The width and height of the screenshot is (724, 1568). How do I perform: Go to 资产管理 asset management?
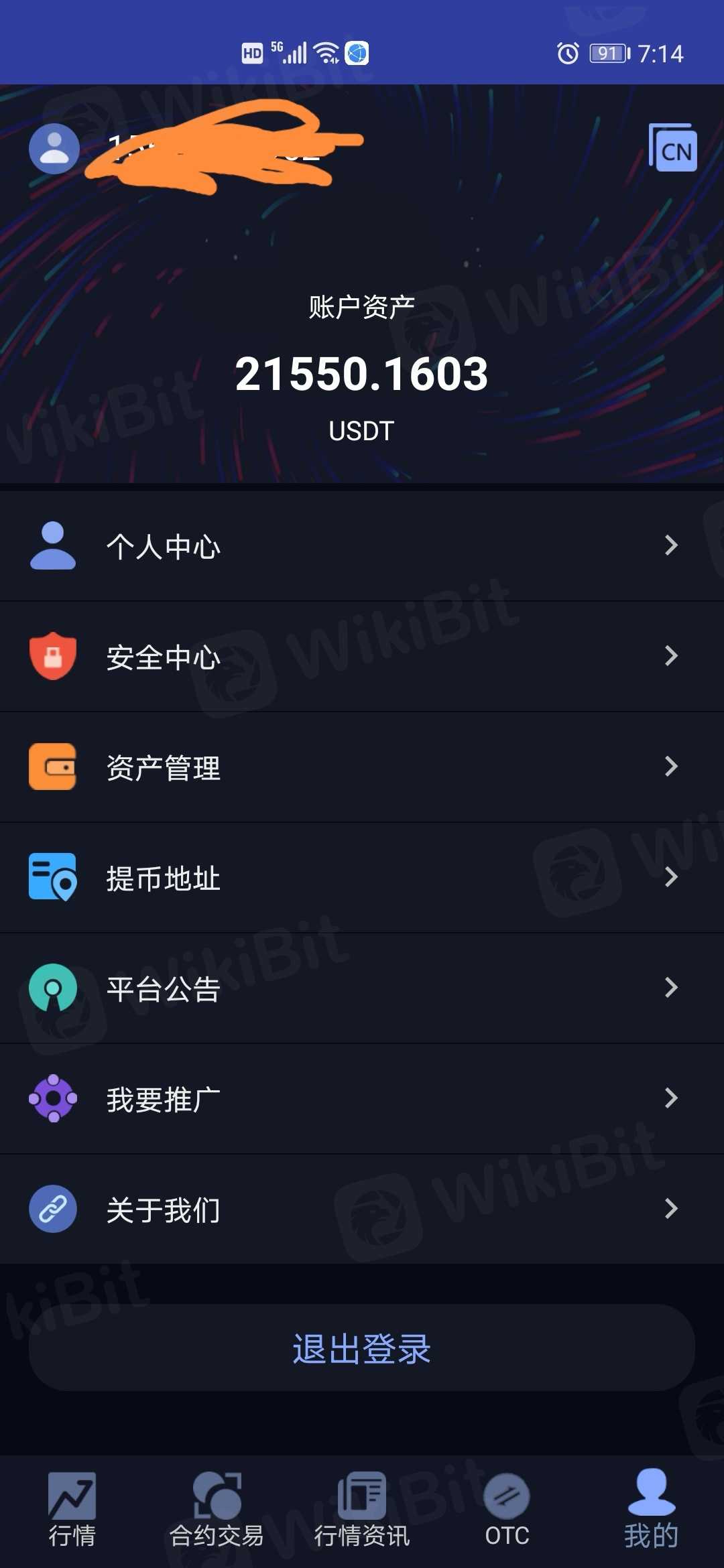(362, 767)
